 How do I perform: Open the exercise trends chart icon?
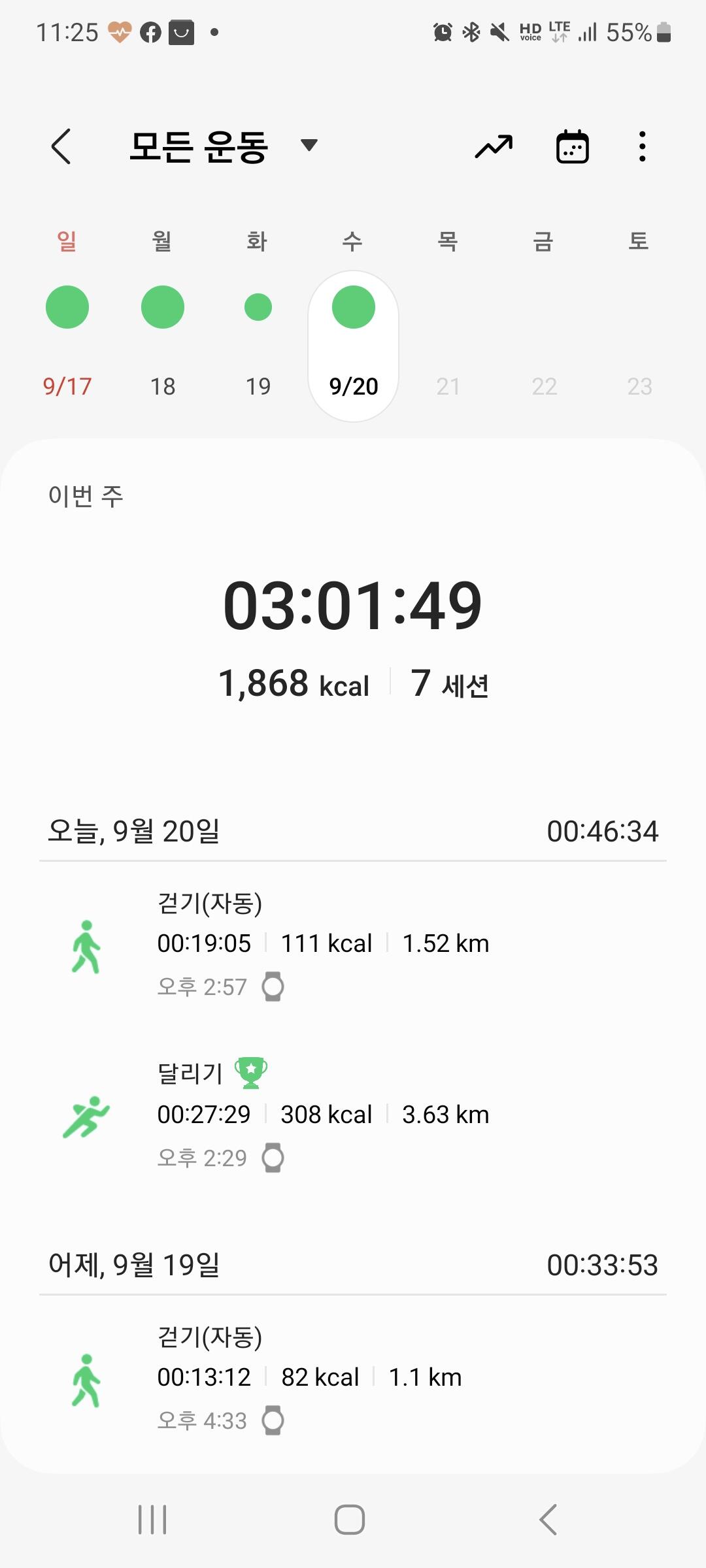pos(494,146)
